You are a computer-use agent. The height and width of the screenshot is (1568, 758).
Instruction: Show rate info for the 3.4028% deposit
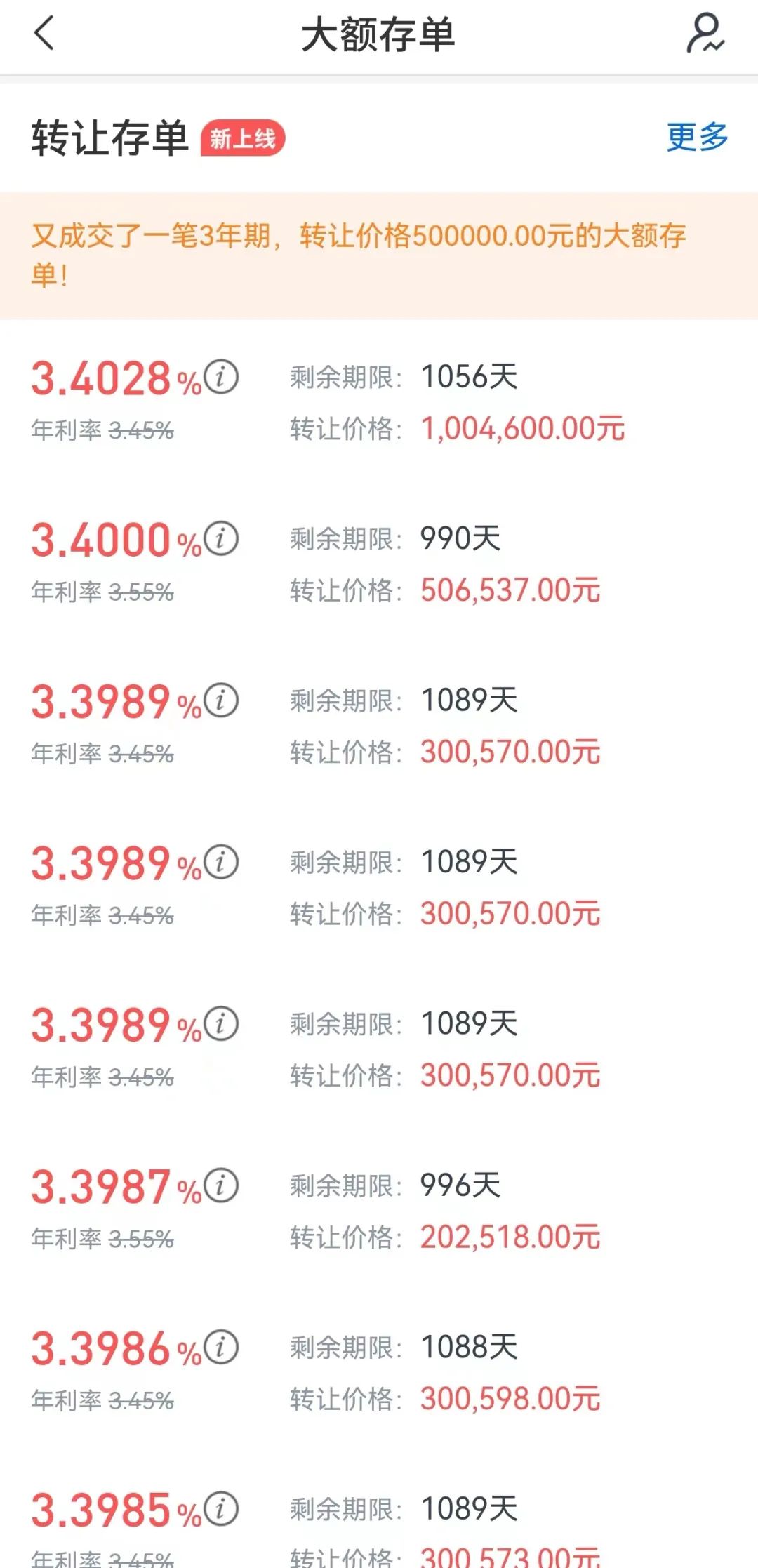point(222,378)
